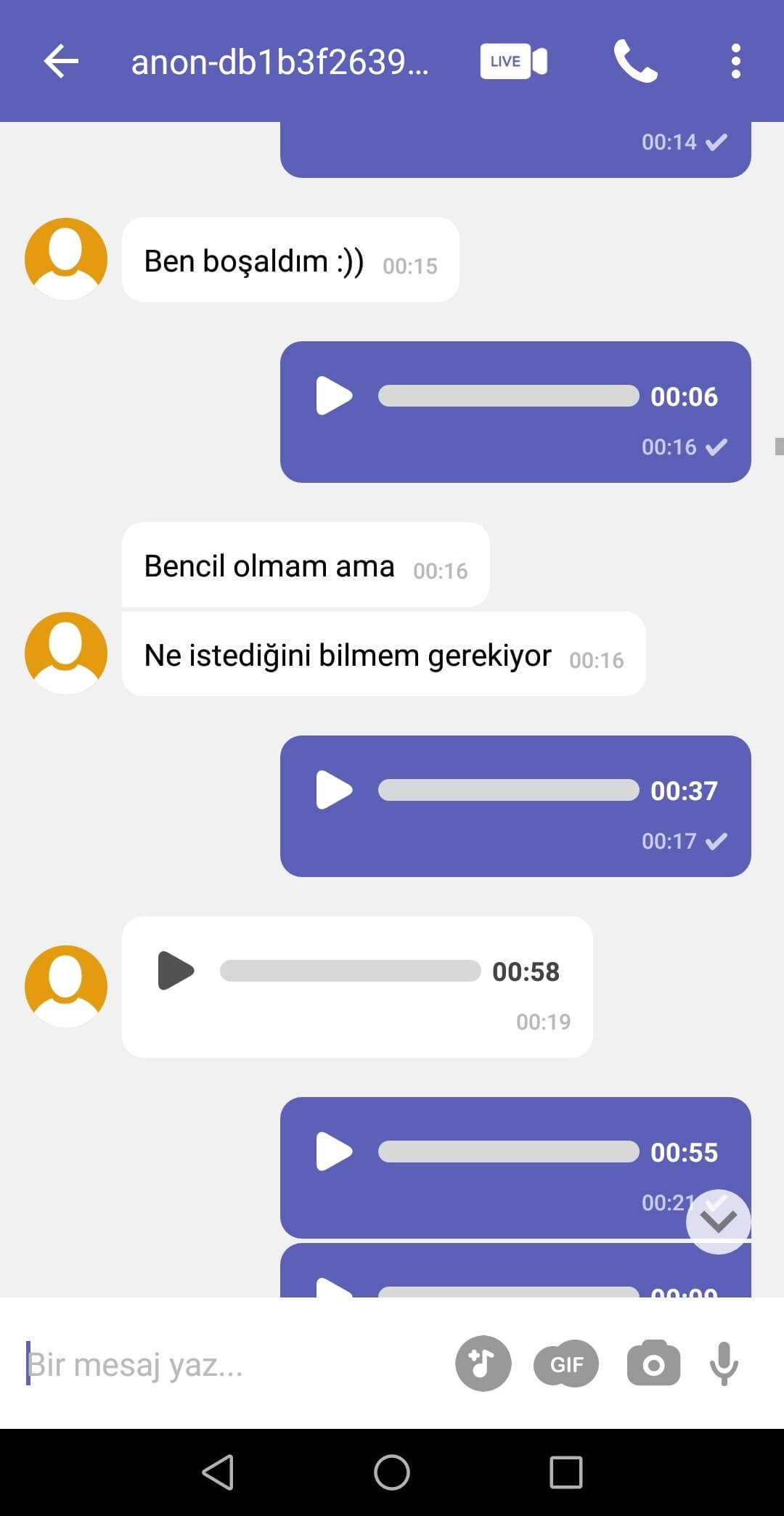Tap the system home button

point(392,1472)
